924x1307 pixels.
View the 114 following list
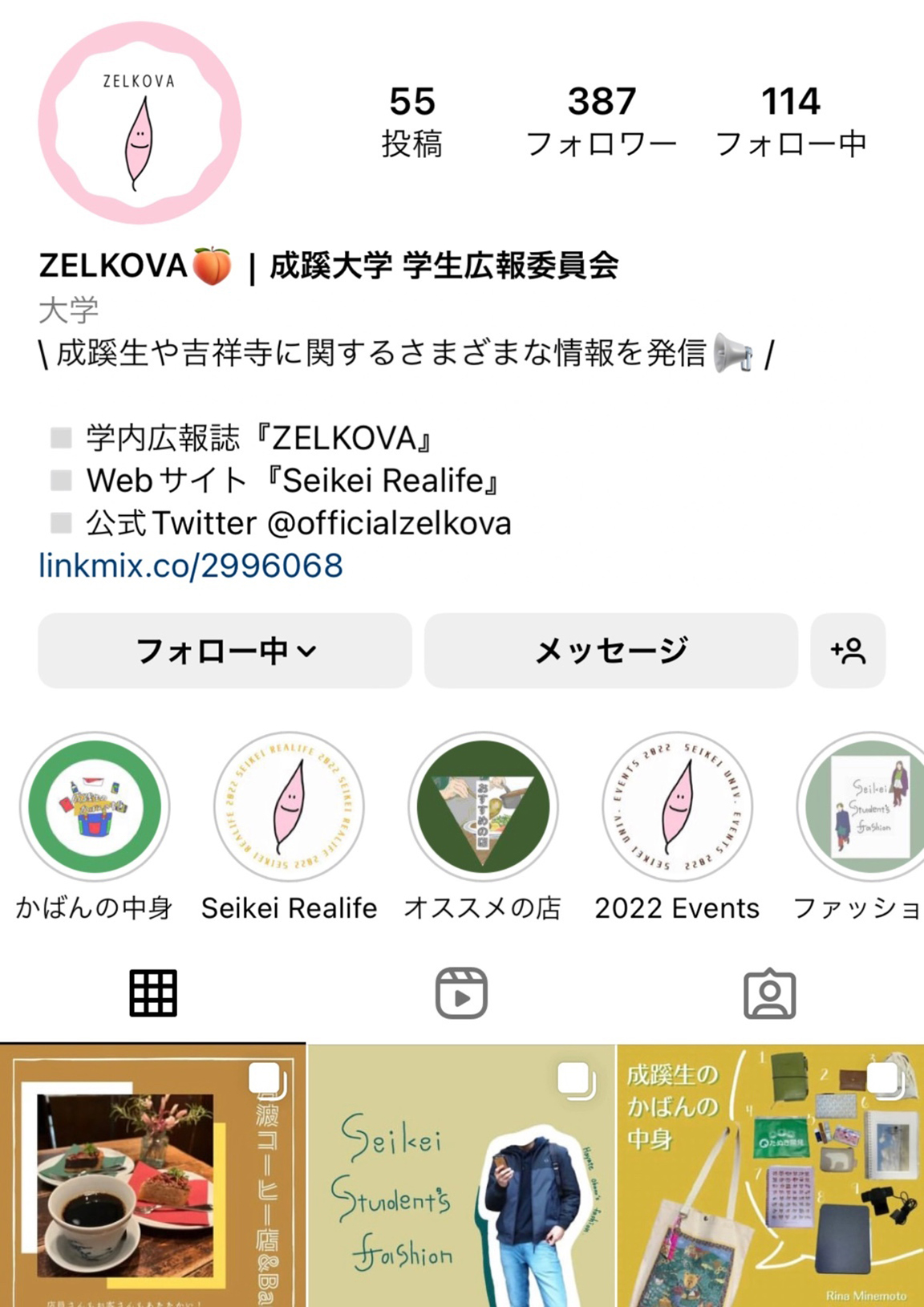790,121
